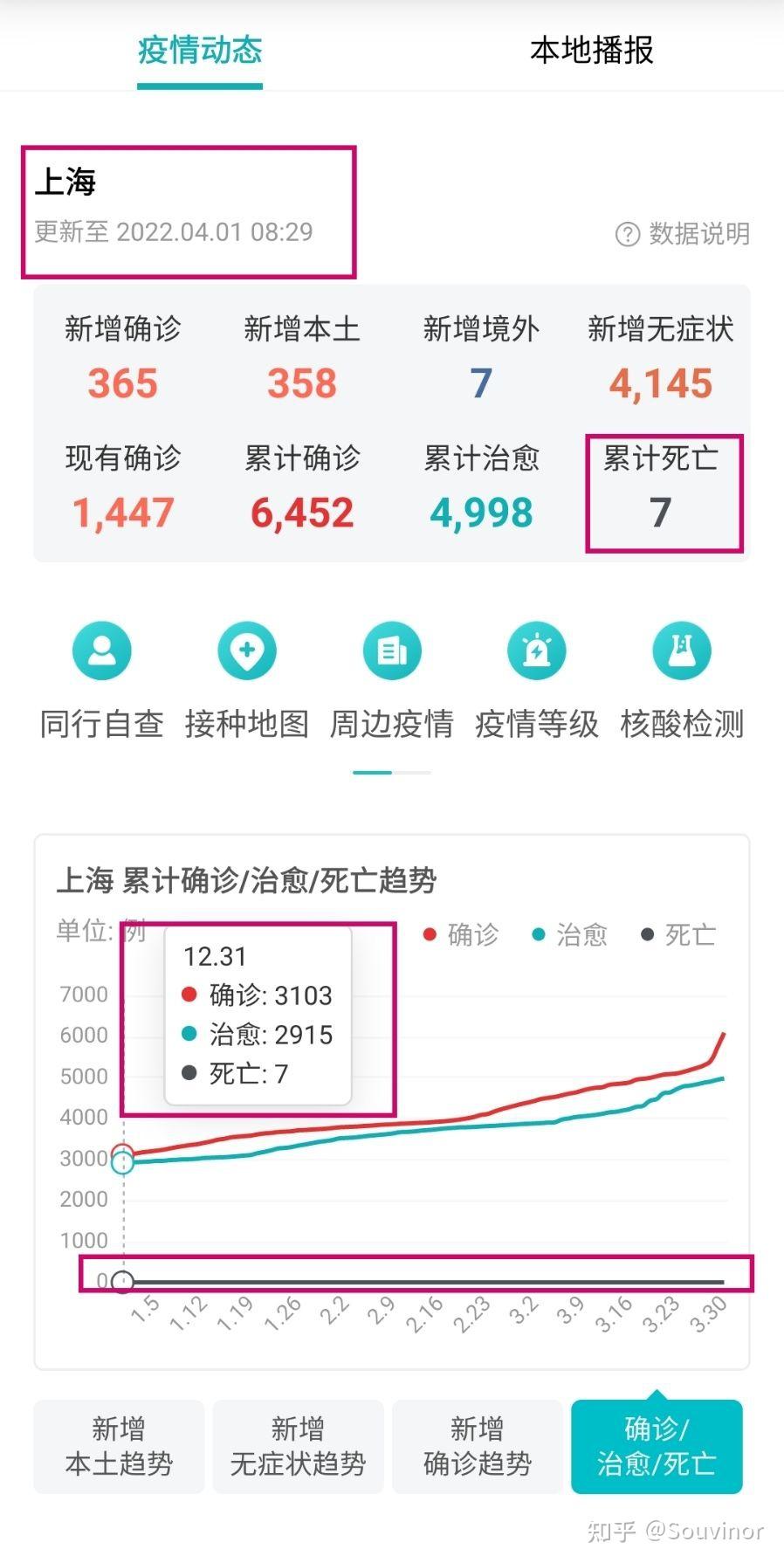Show 新增确诊趋势 chart
The width and height of the screenshot is (784, 1563).
click(478, 1446)
